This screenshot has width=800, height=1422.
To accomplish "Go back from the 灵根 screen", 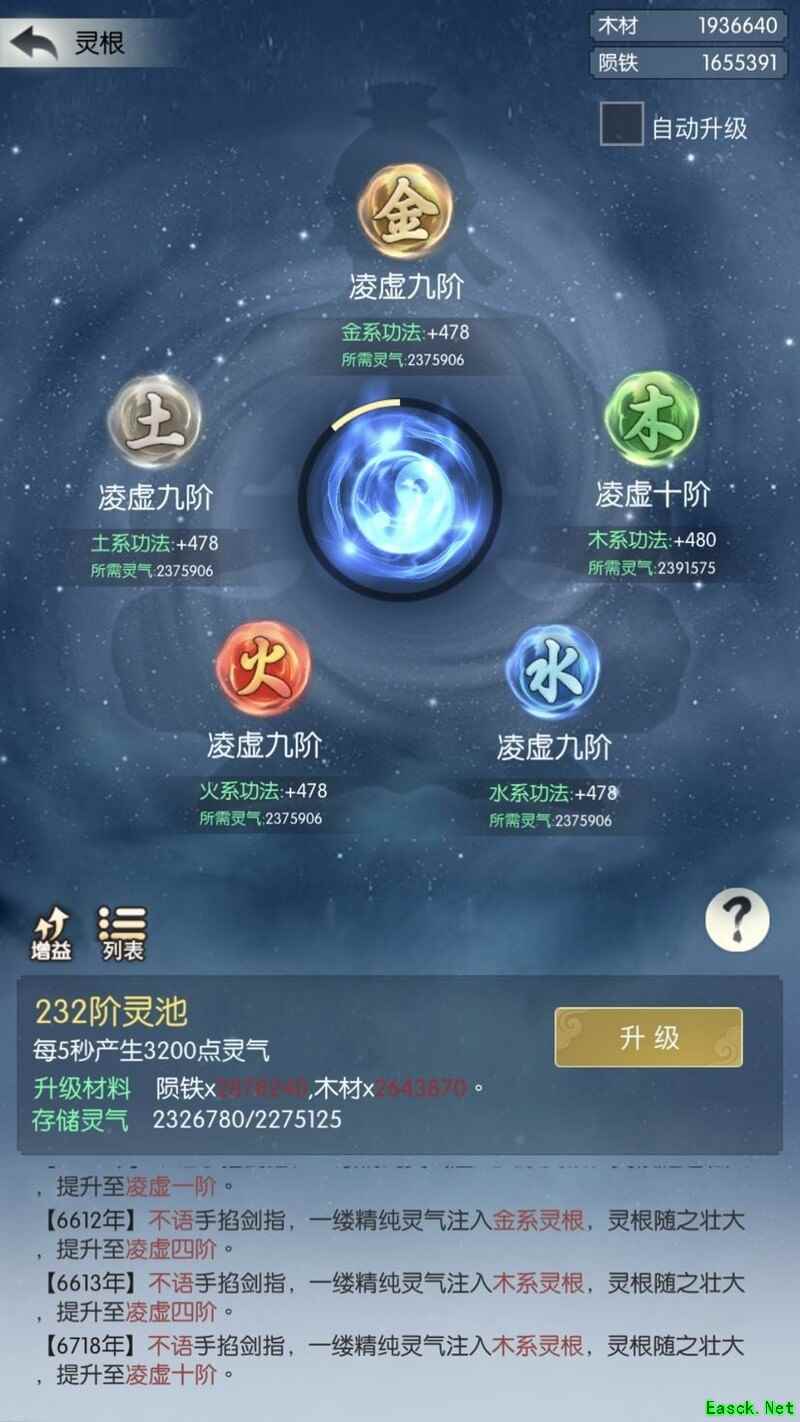I will pos(34,43).
